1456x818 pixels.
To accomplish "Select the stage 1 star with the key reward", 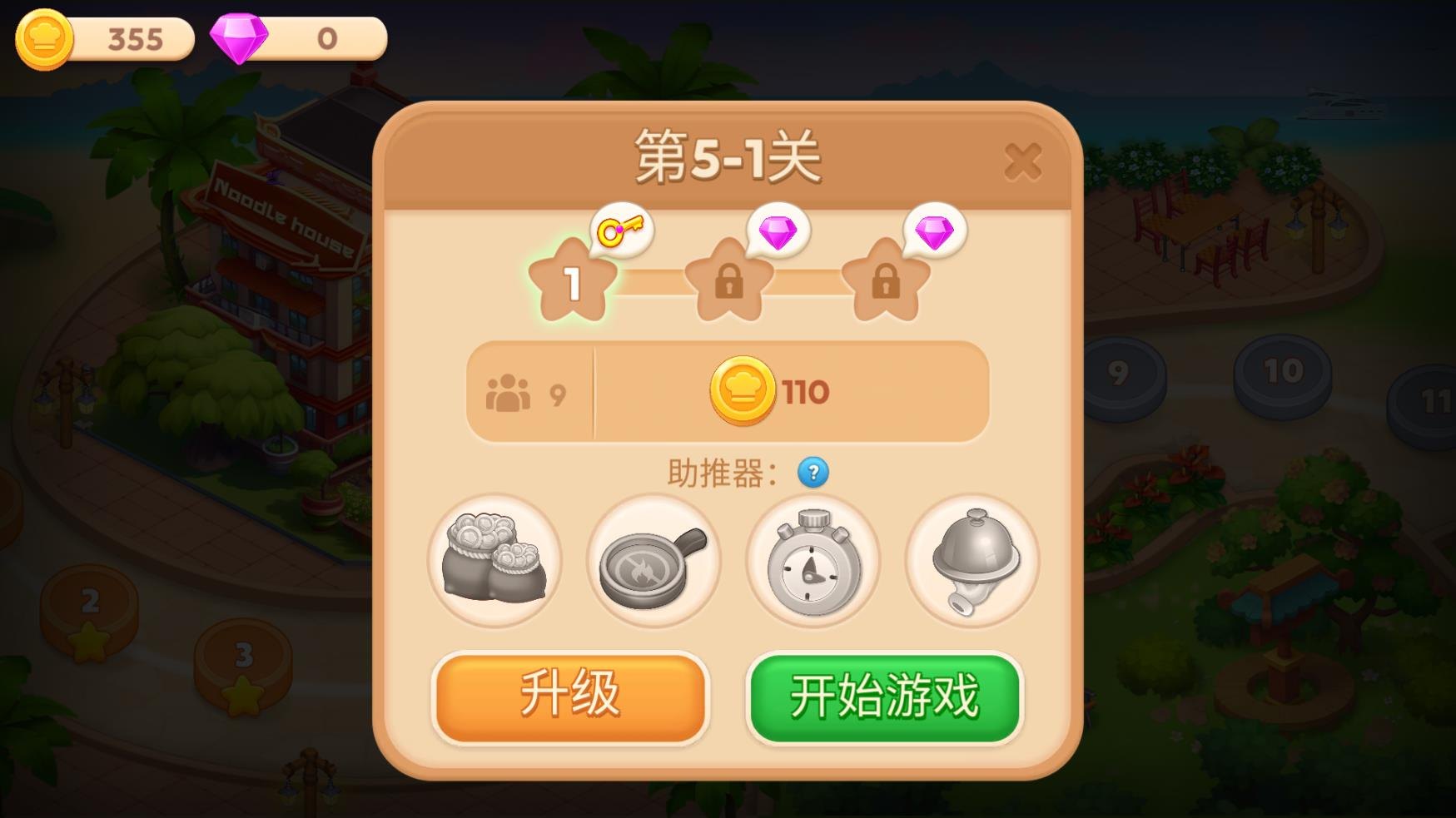I will tap(573, 281).
